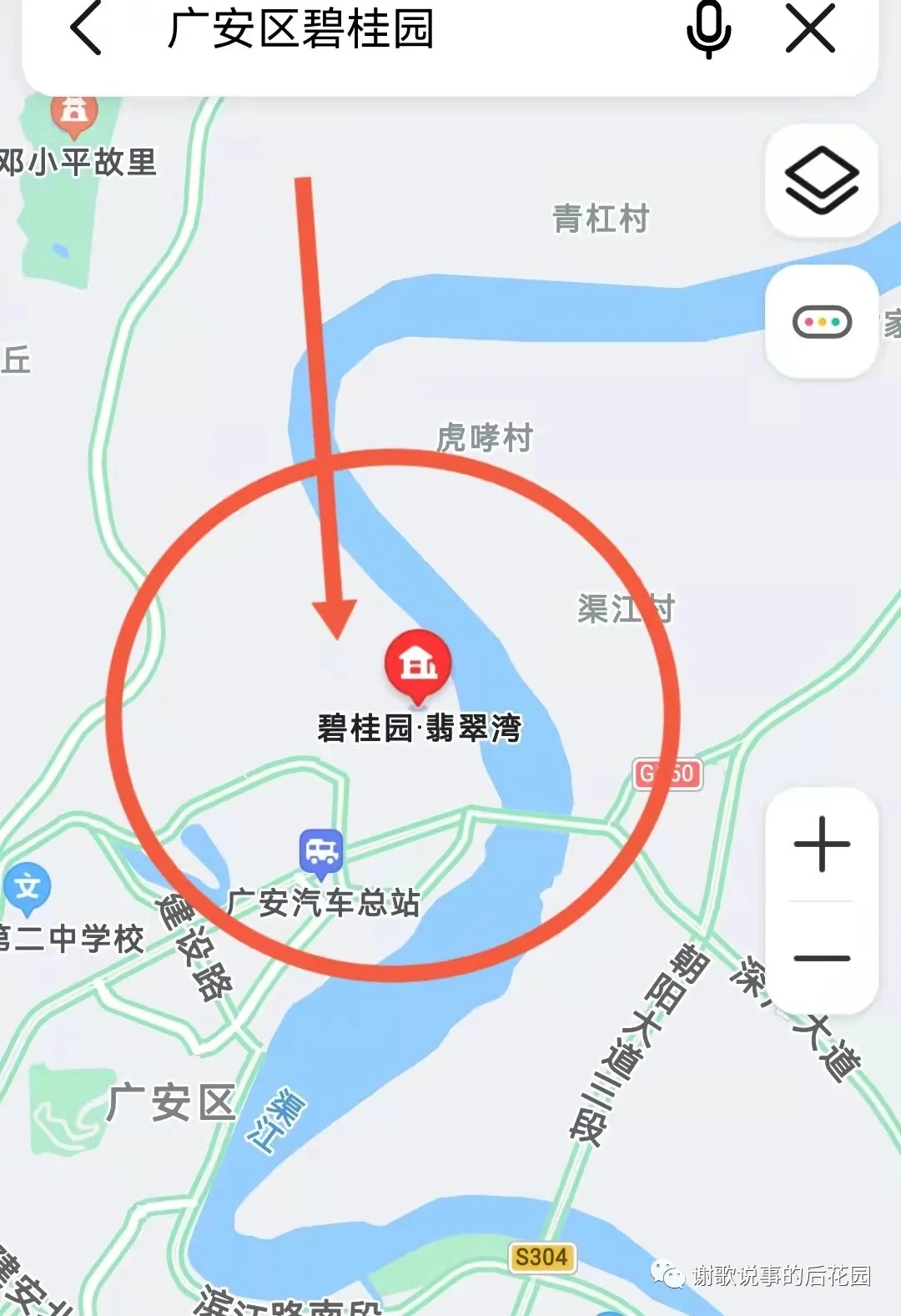Zoom out with the minus button
The image size is (901, 1316).
pyautogui.click(x=822, y=958)
